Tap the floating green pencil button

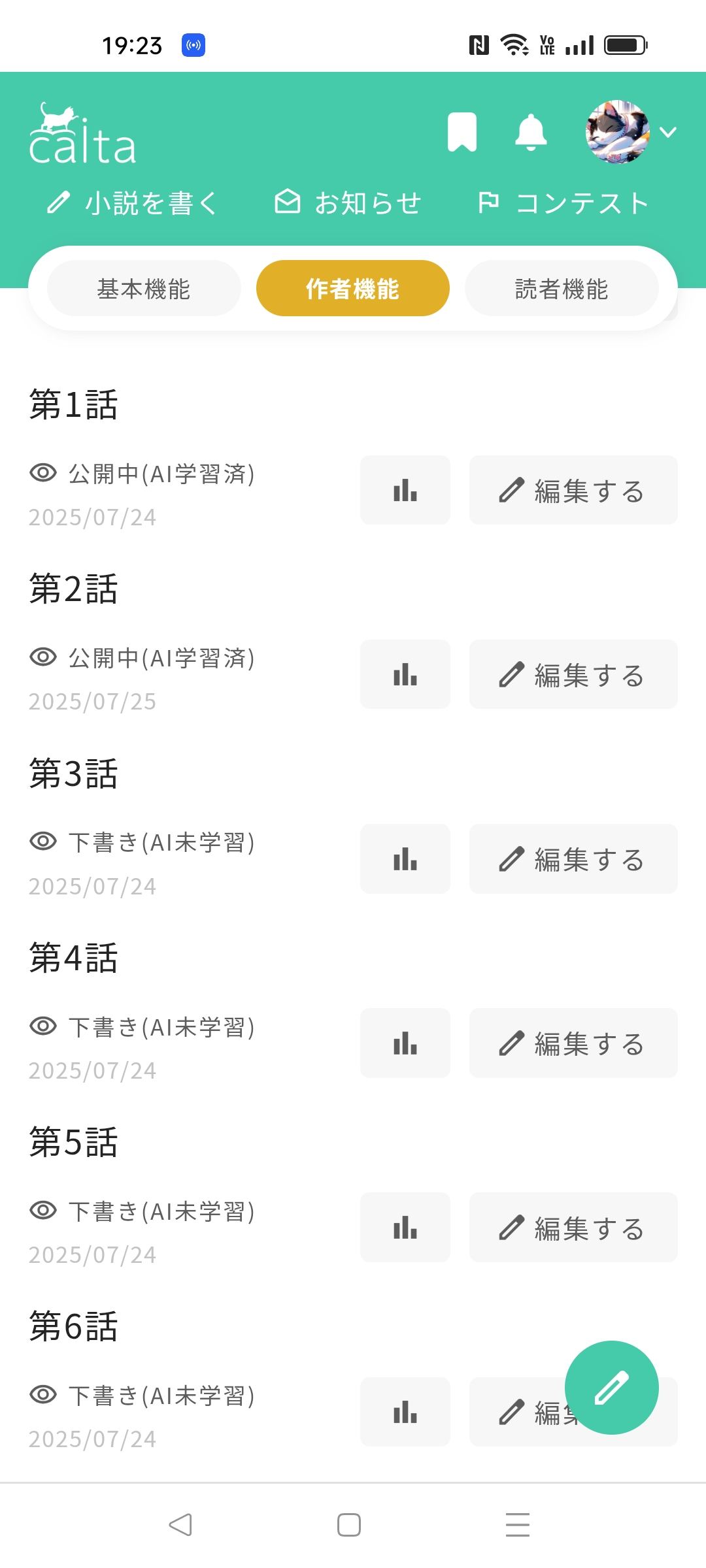click(x=611, y=1387)
